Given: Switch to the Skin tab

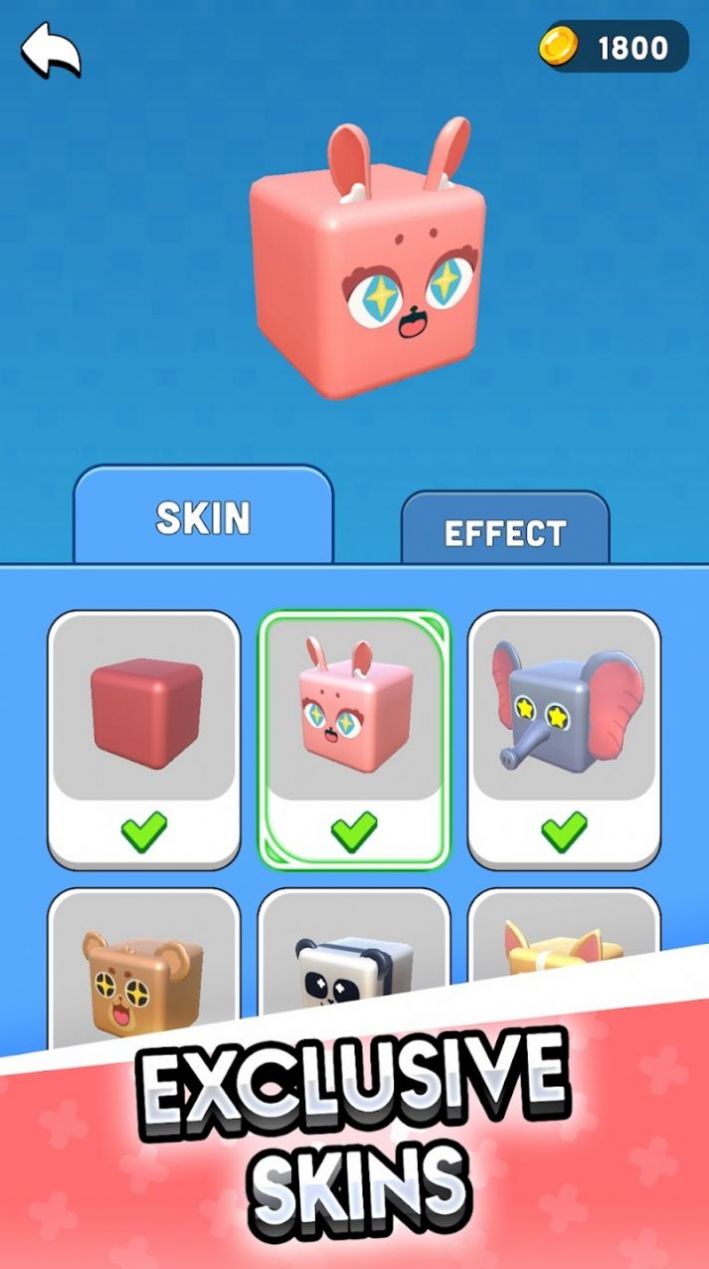Looking at the screenshot, I should point(203,517).
